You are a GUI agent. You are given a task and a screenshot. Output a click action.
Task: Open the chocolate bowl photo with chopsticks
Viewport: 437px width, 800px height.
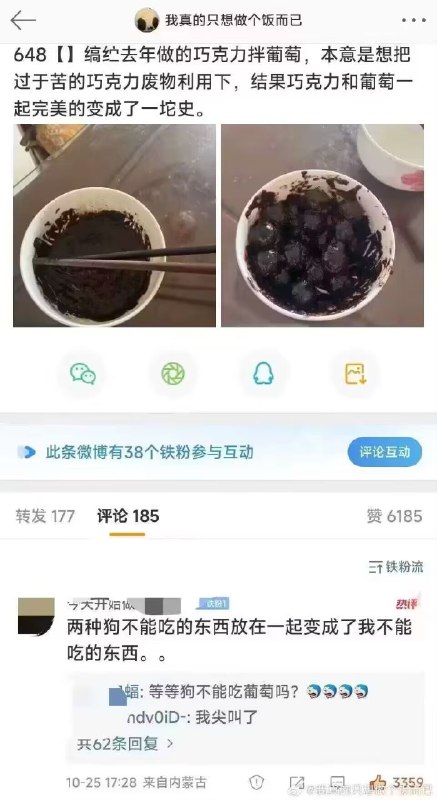[115, 225]
